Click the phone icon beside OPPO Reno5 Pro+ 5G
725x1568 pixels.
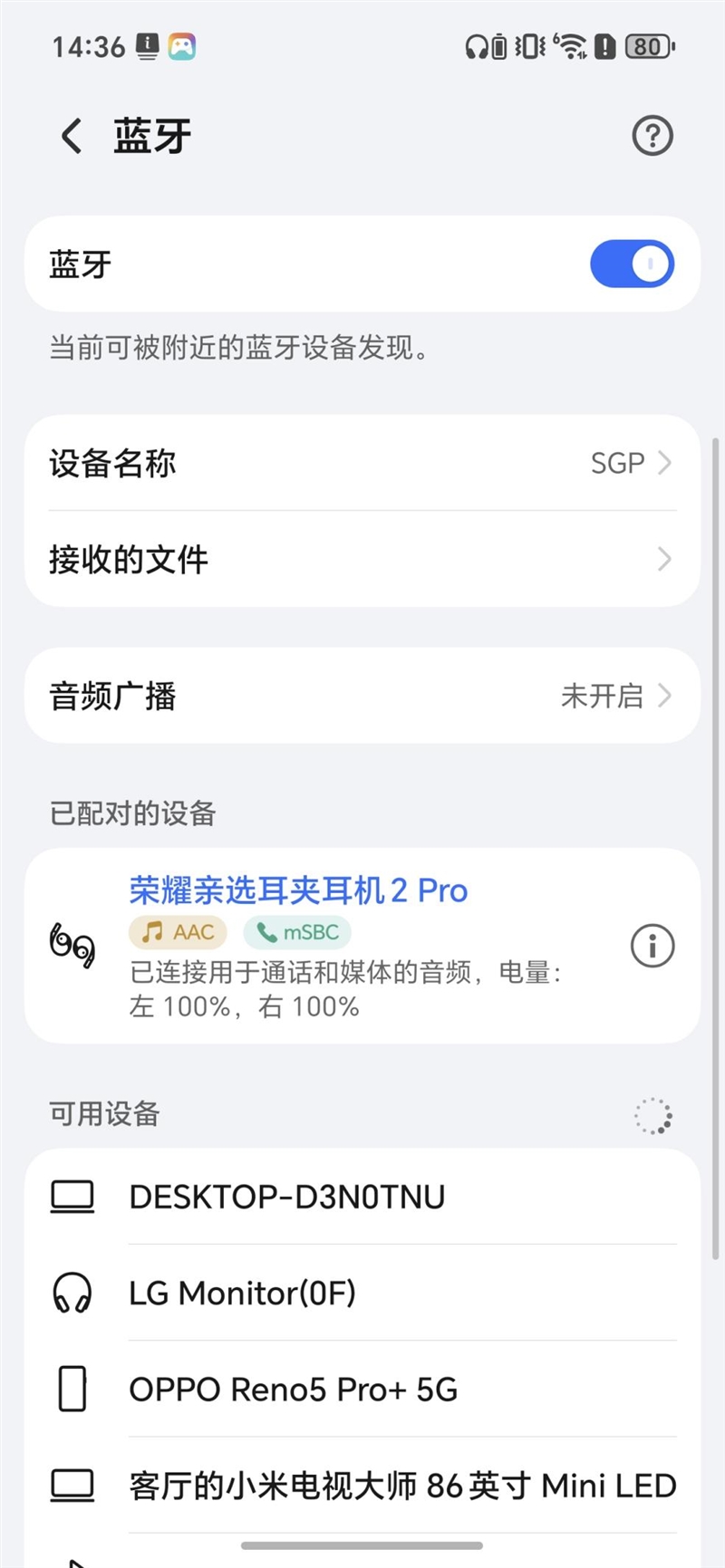pos(72,1390)
